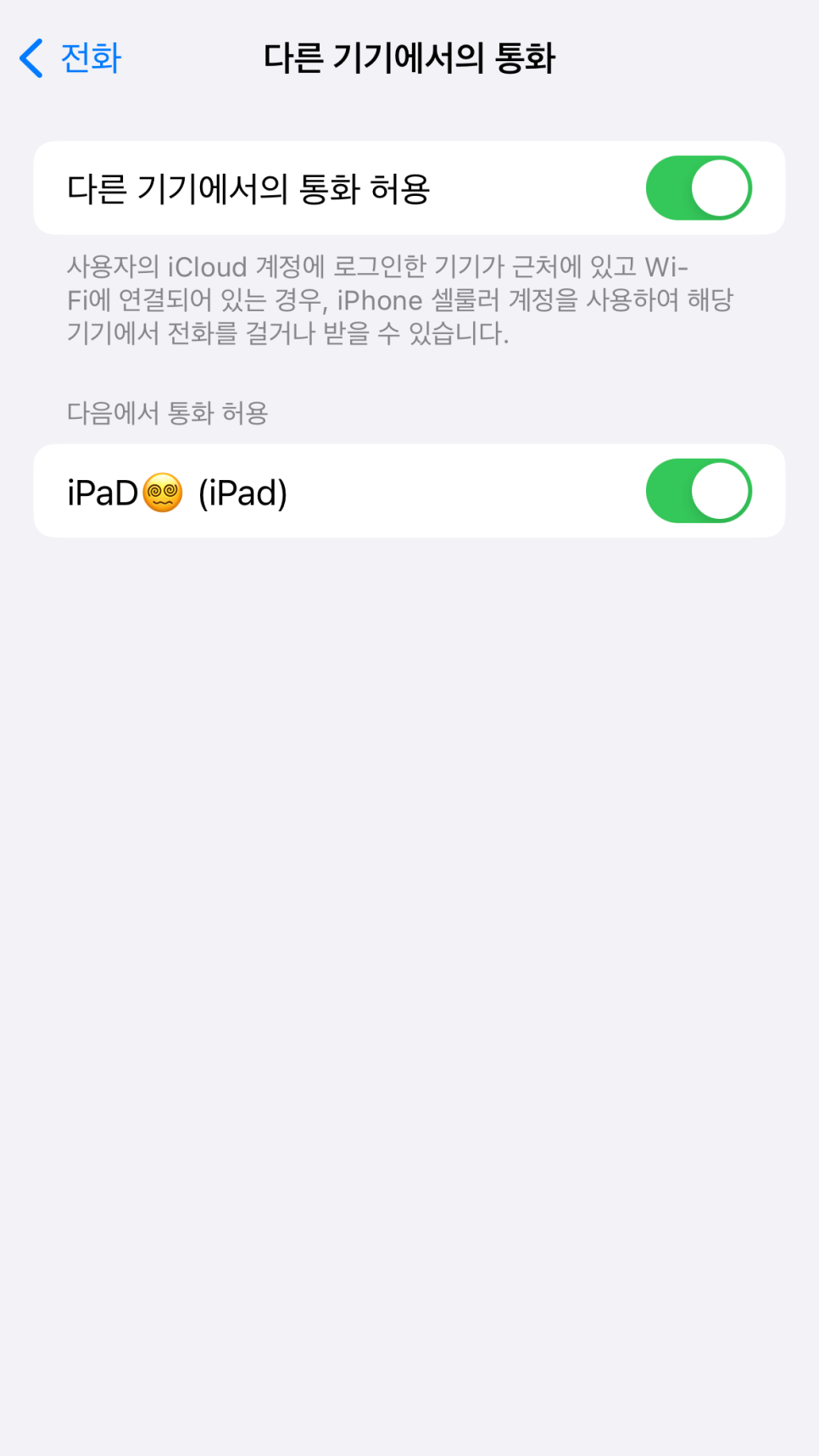Disable calls on the iPaD (iPad) device

click(699, 491)
